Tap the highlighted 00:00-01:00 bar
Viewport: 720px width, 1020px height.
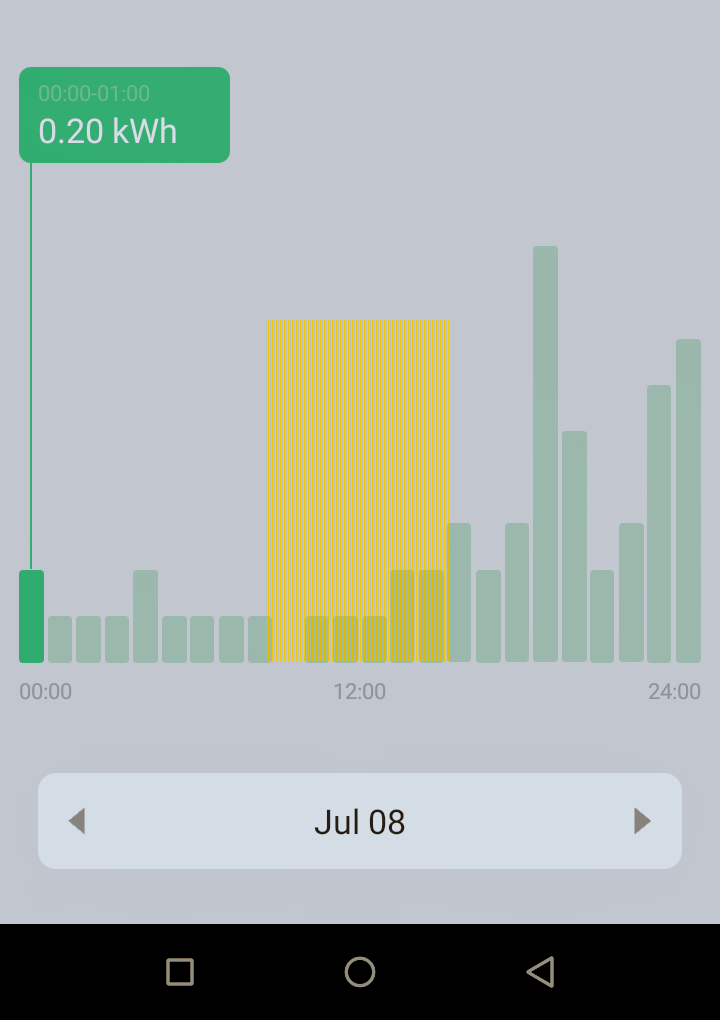click(31, 616)
